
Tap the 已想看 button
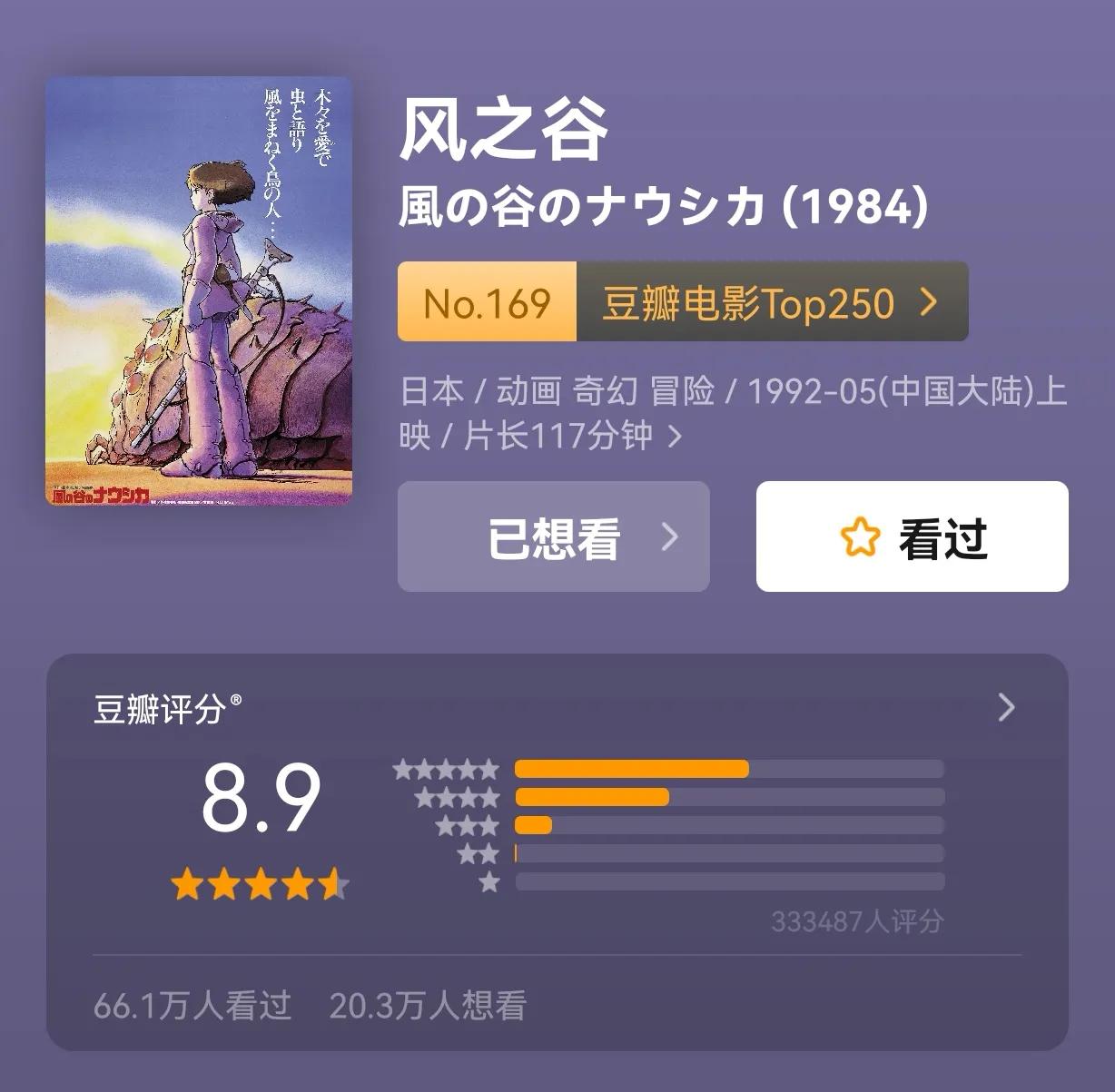coord(553,537)
